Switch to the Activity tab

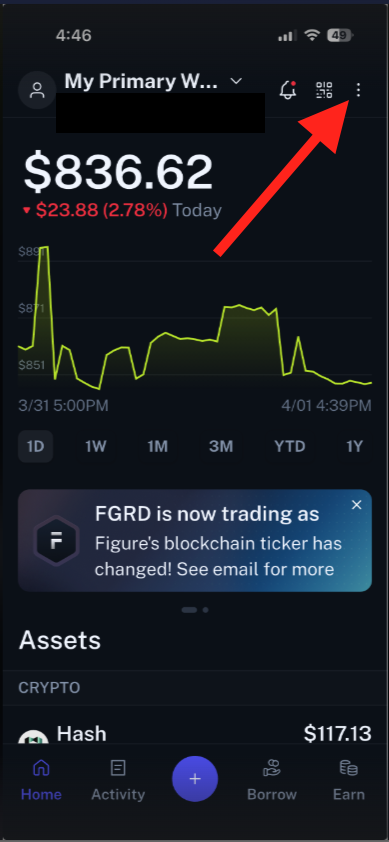point(118,778)
